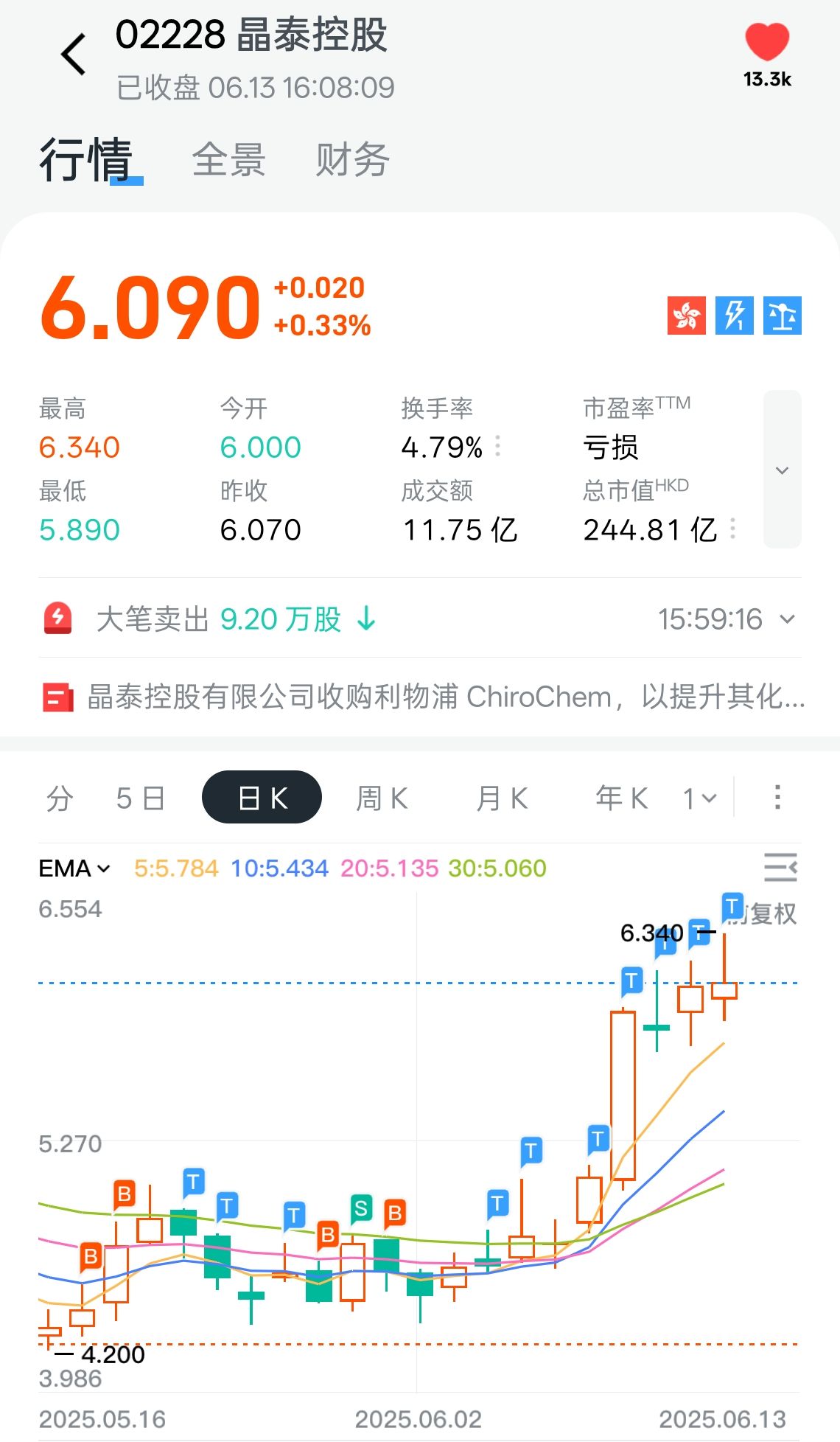Go back using the top-left arrow

click(x=74, y=54)
